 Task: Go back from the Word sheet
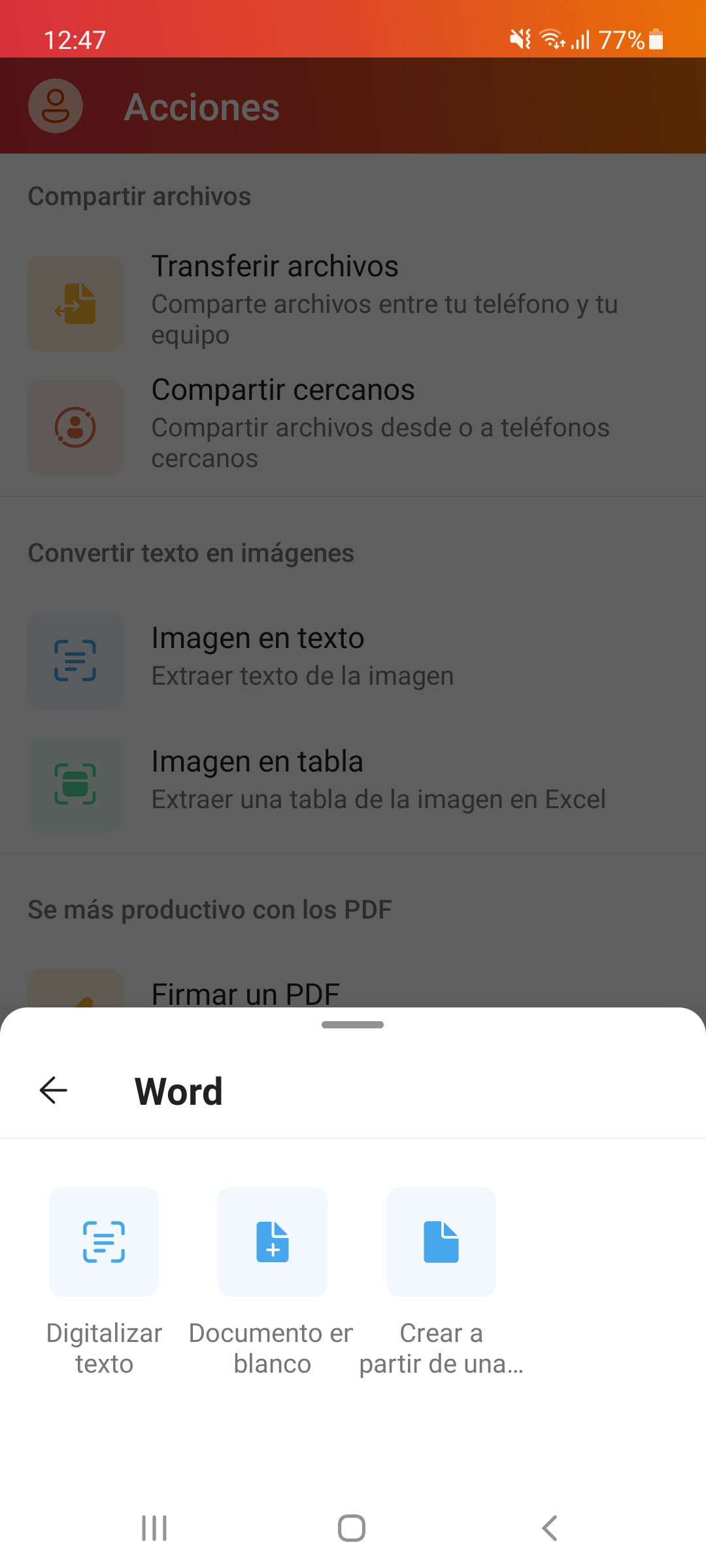pyautogui.click(x=54, y=1090)
